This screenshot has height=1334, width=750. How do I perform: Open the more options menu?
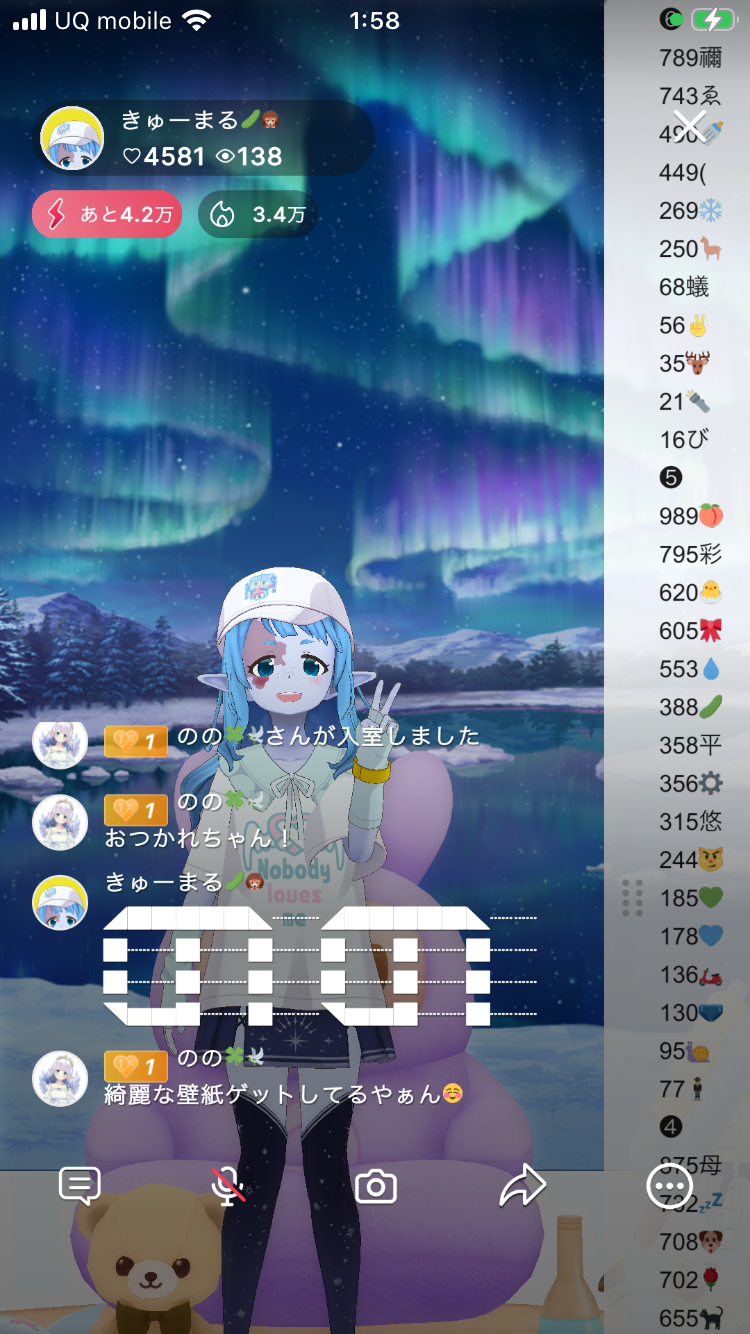669,1187
